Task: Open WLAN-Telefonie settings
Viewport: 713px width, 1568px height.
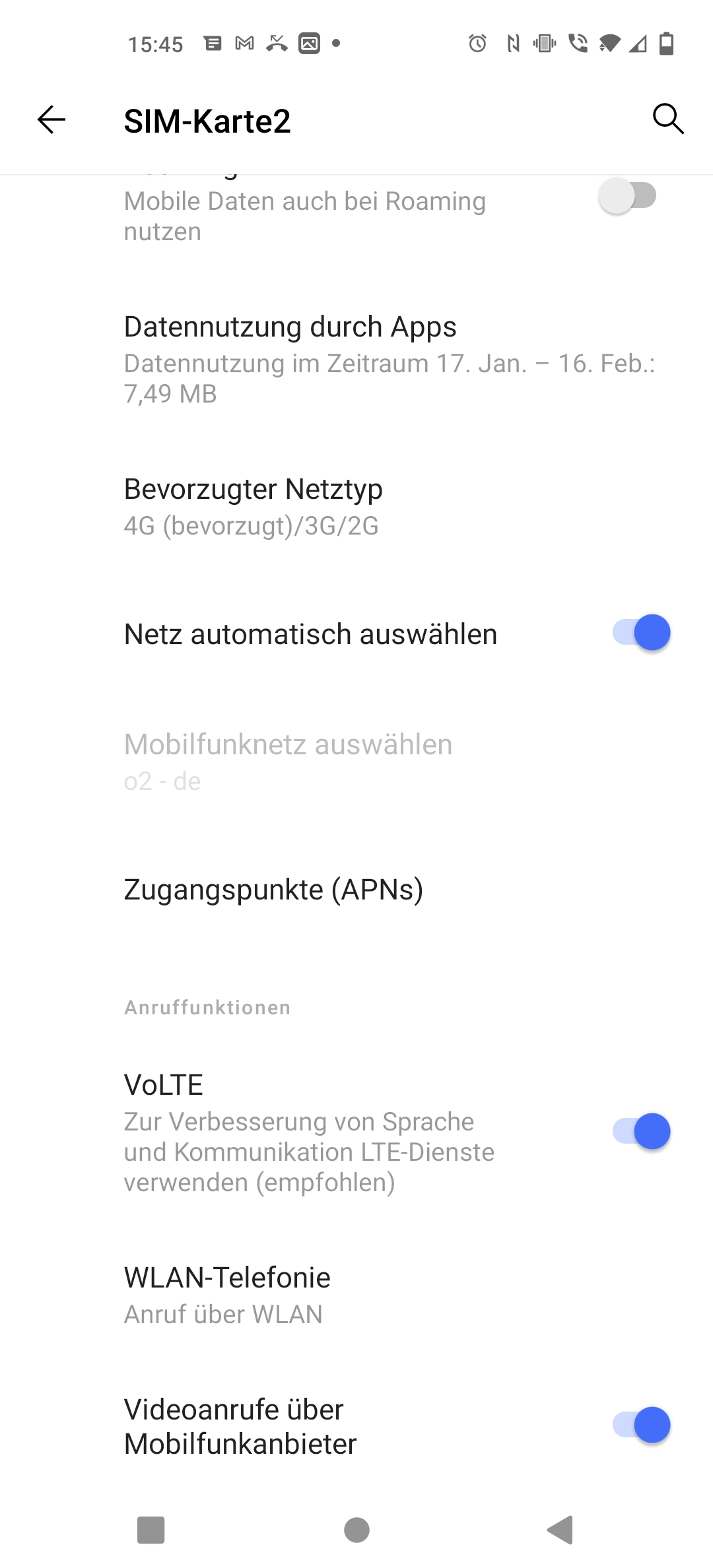Action: [x=356, y=1295]
